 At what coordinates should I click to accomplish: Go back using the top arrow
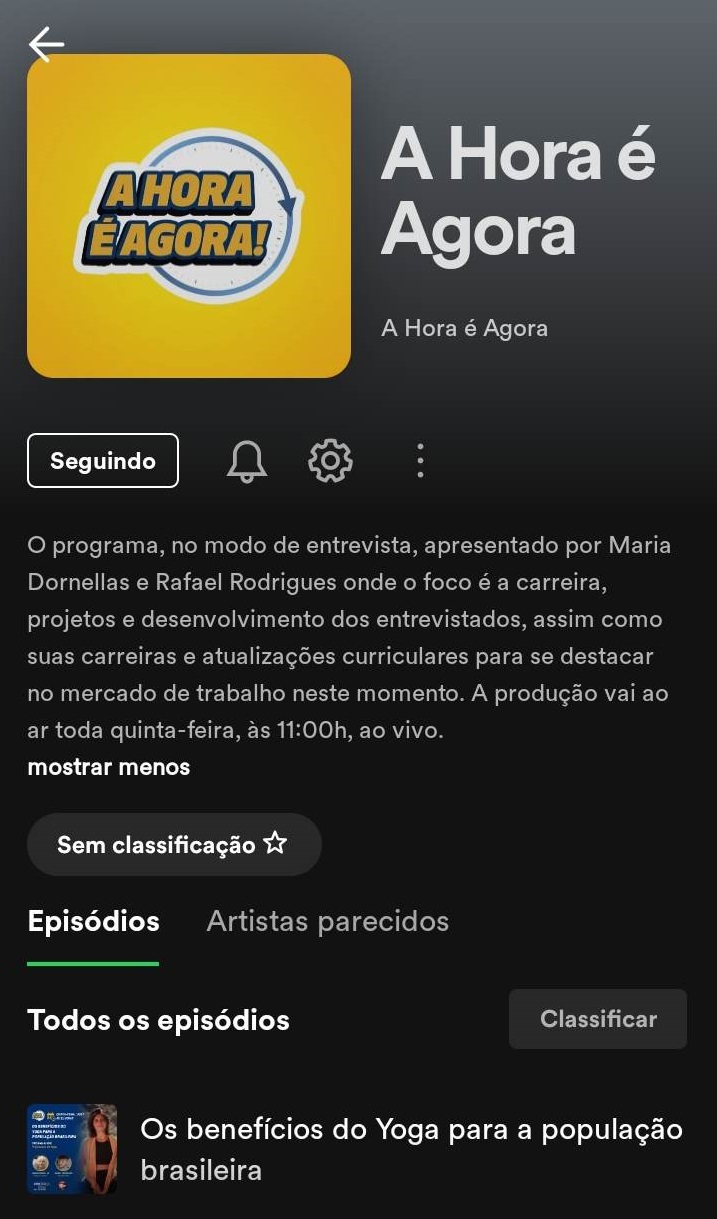46,44
